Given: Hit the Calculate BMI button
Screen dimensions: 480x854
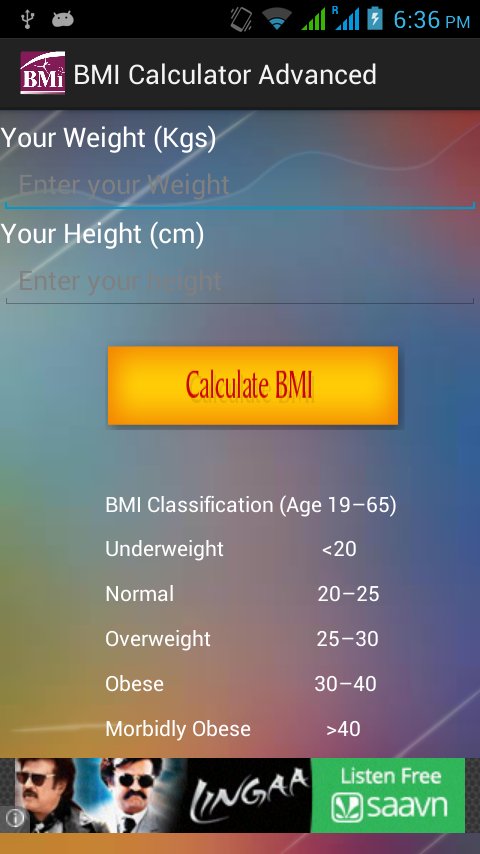Looking at the screenshot, I should coord(253,386).
